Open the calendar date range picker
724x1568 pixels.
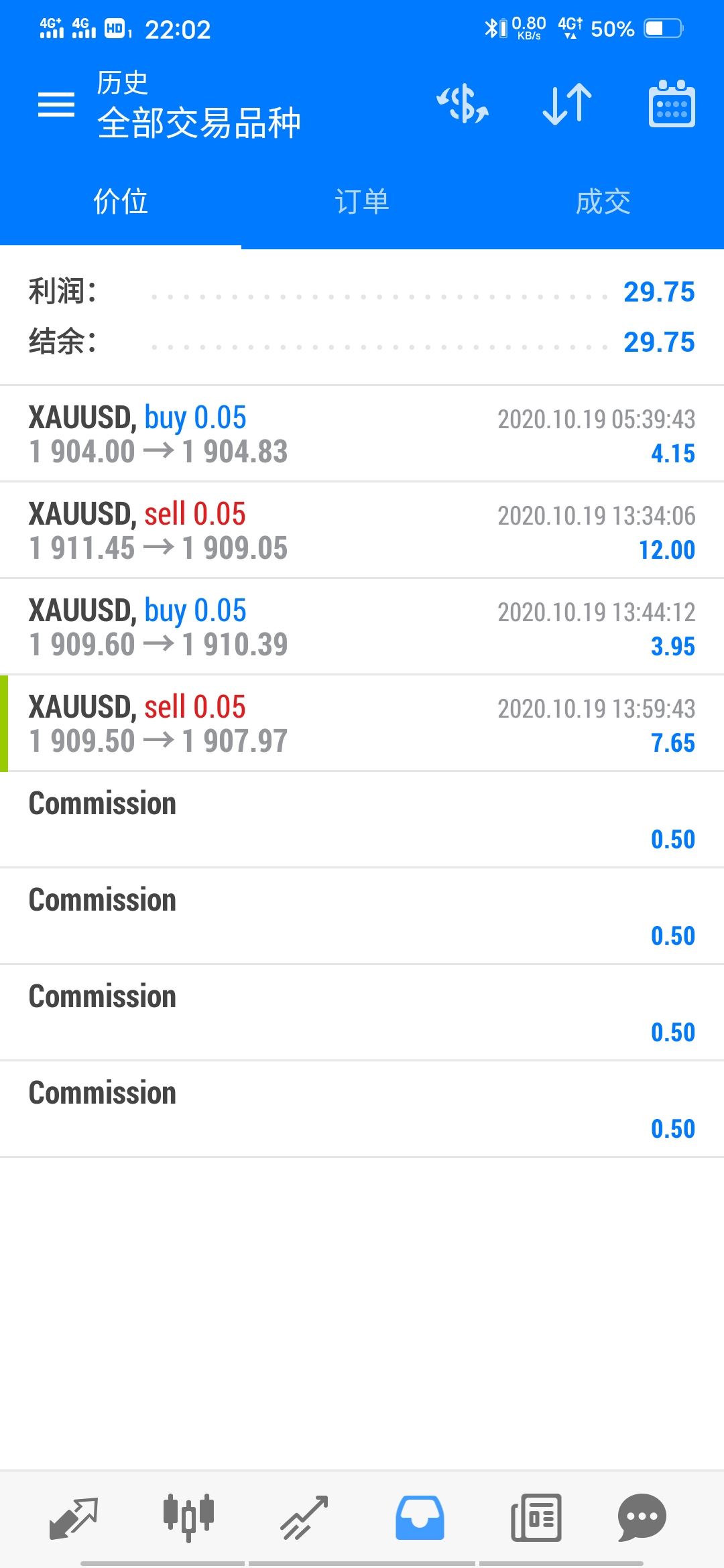pos(672,104)
